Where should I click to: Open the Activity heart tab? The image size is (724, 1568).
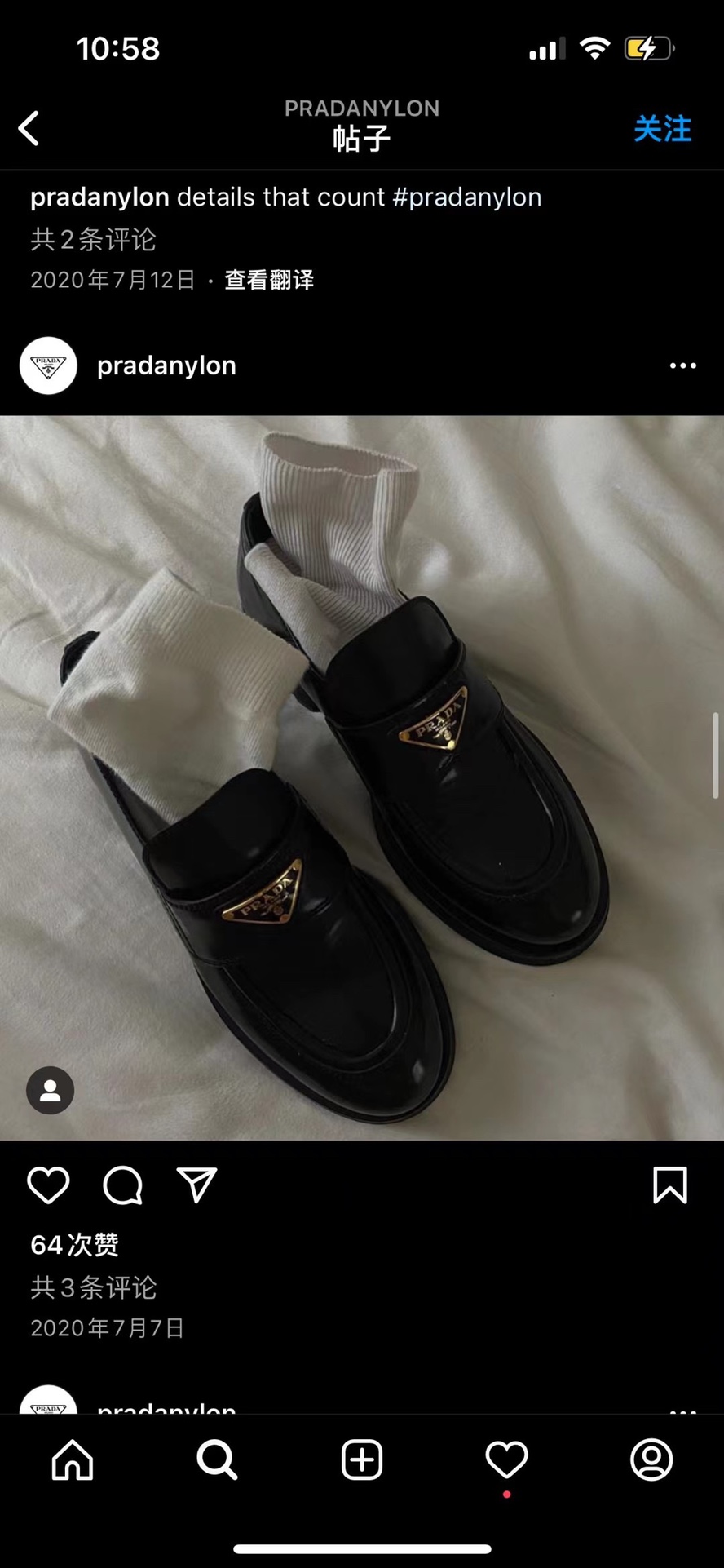tap(506, 1459)
